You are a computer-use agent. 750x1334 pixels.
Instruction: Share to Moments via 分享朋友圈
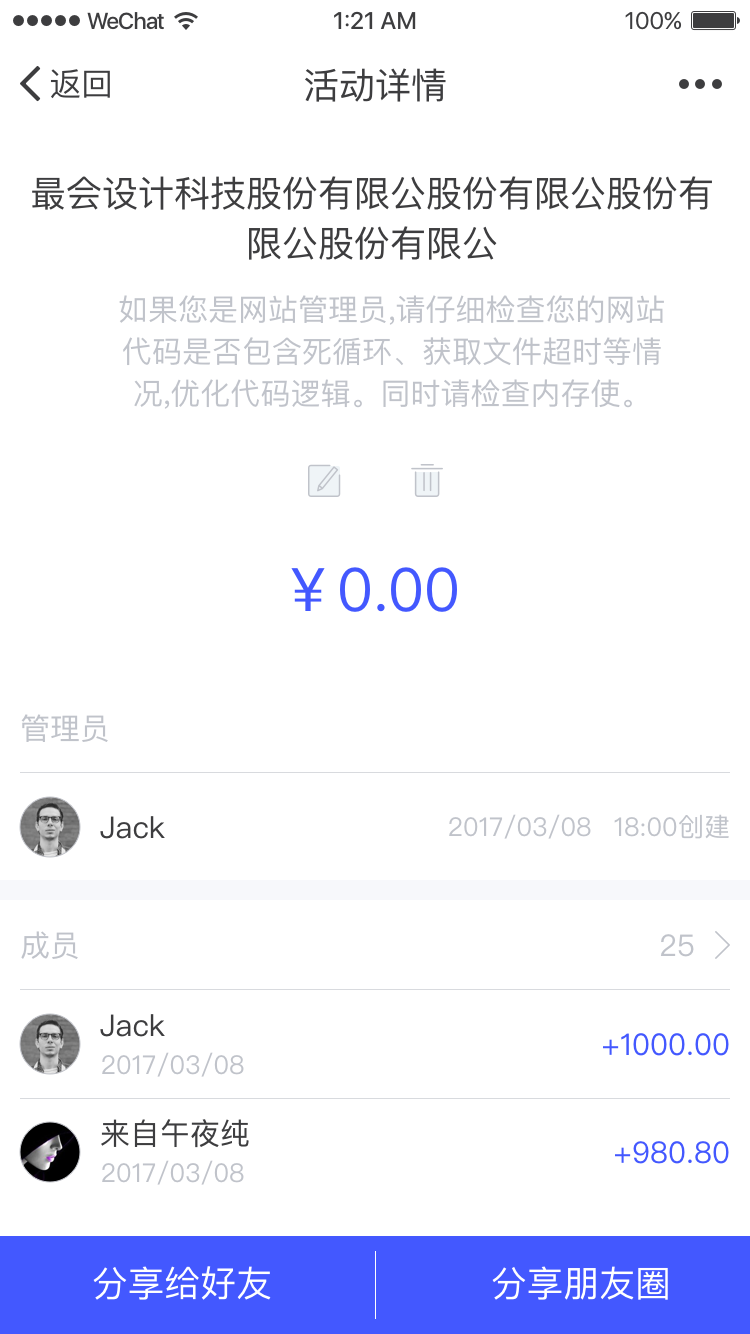(563, 1285)
